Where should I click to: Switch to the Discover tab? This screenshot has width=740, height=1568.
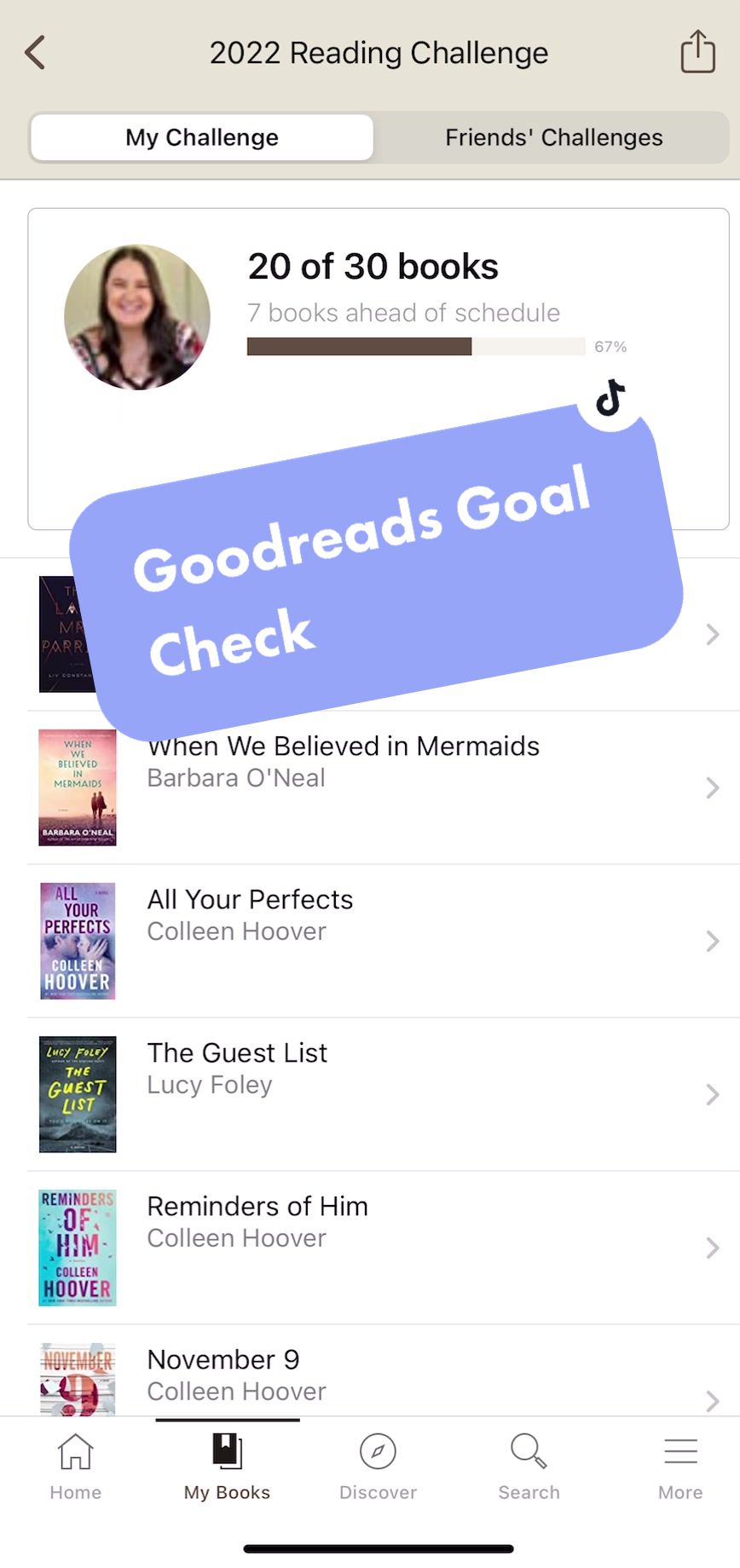tap(378, 1467)
